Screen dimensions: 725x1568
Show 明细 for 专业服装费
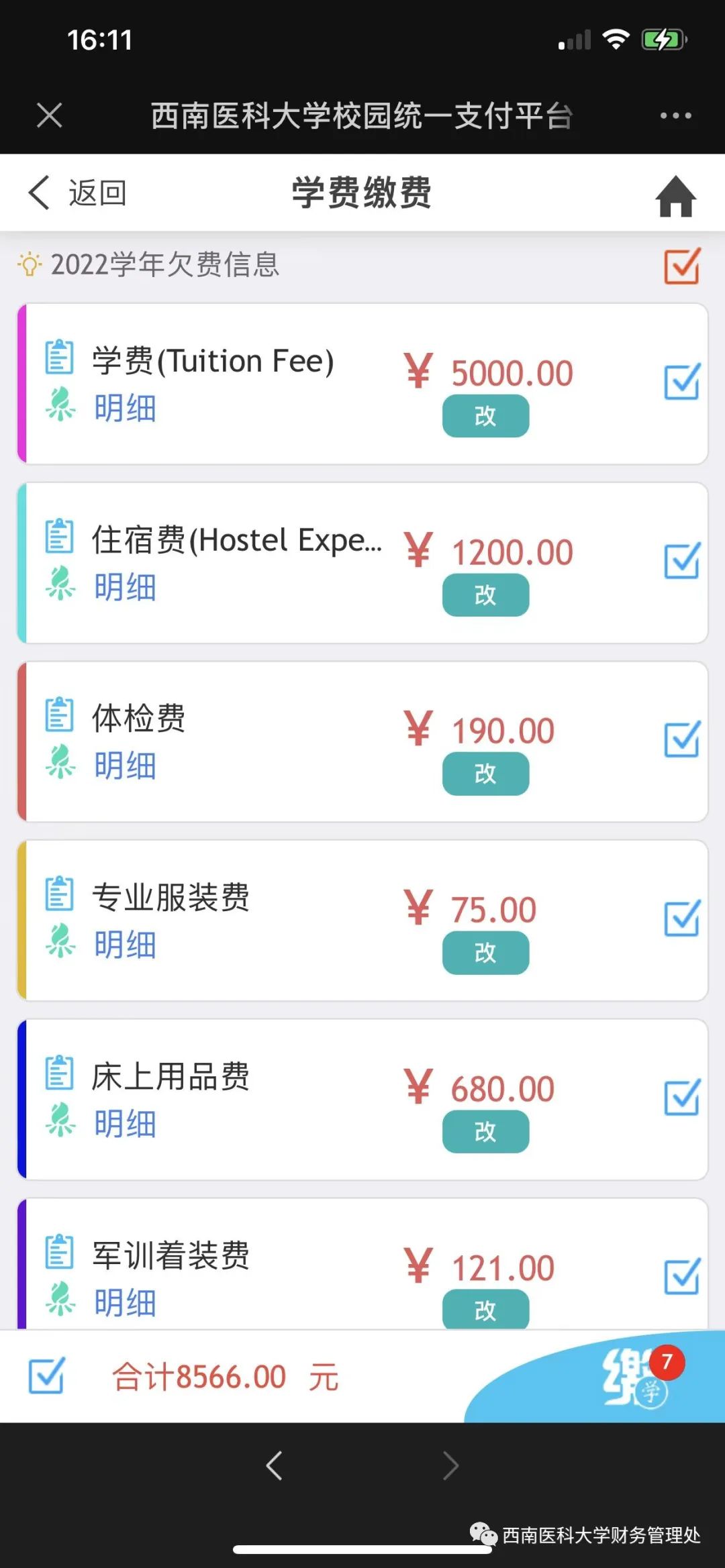click(125, 945)
